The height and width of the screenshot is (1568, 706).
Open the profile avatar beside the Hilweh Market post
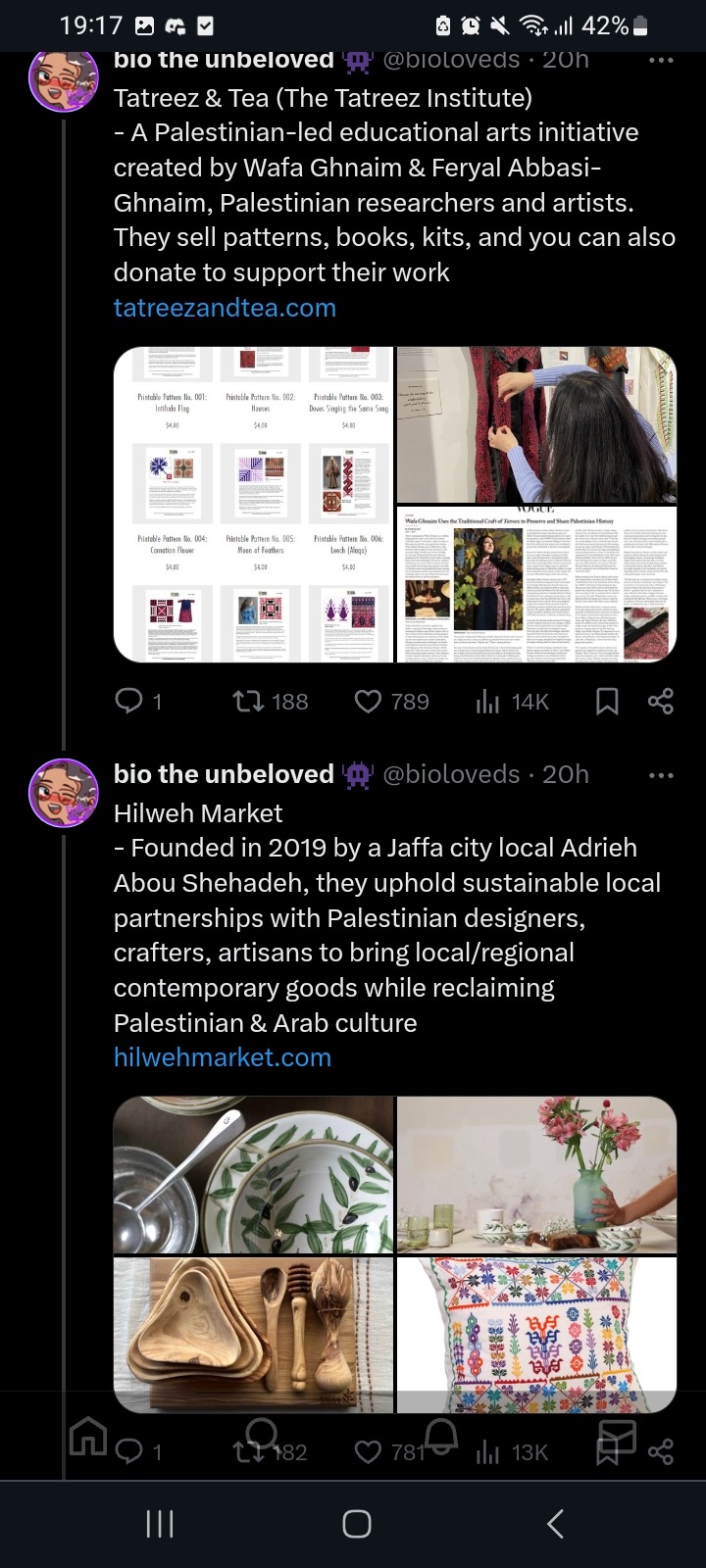[64, 793]
